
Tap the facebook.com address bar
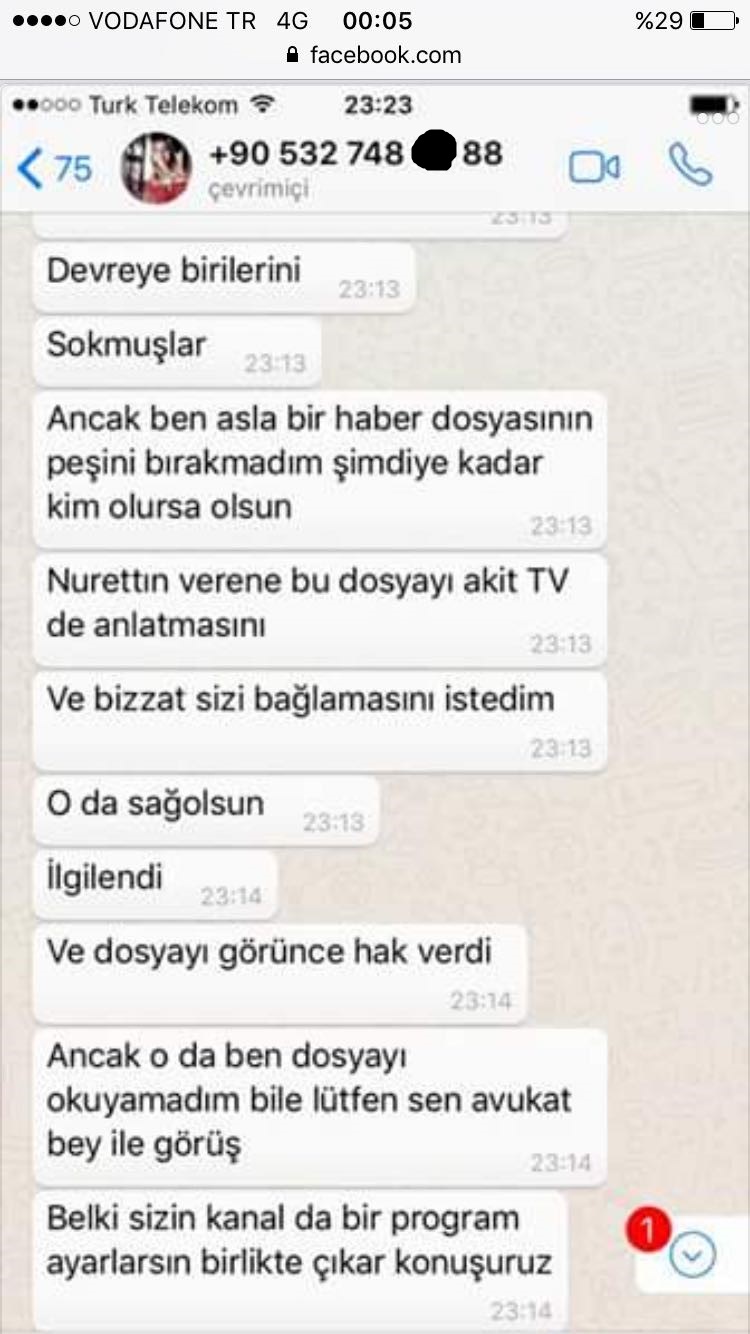[374, 55]
